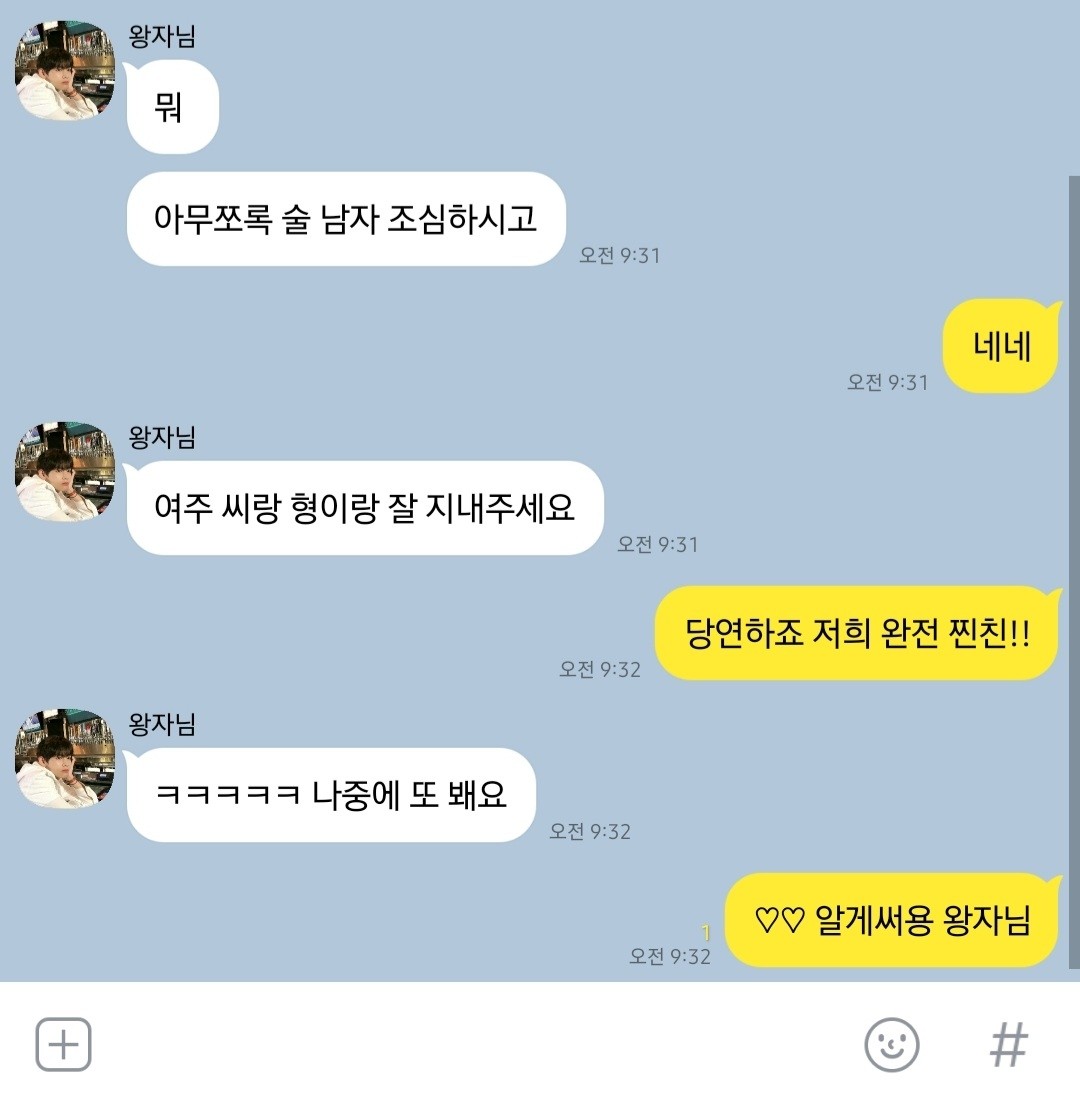1080x1108 pixels.
Task: Open 왕자님's profile picture beside 나중에 또 봬요
Action: coord(65,758)
